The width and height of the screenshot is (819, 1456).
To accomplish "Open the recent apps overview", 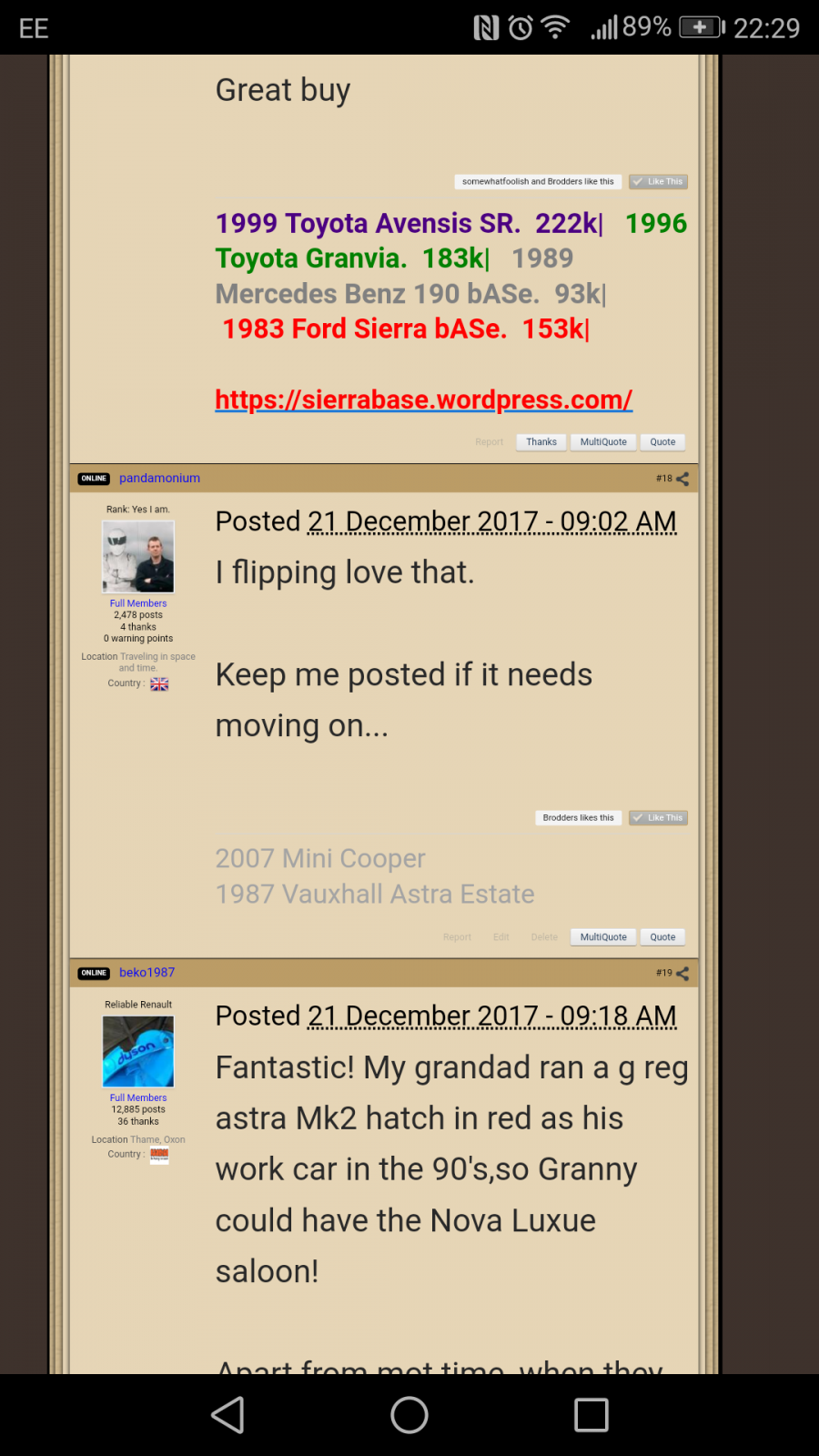I will tap(591, 1415).
